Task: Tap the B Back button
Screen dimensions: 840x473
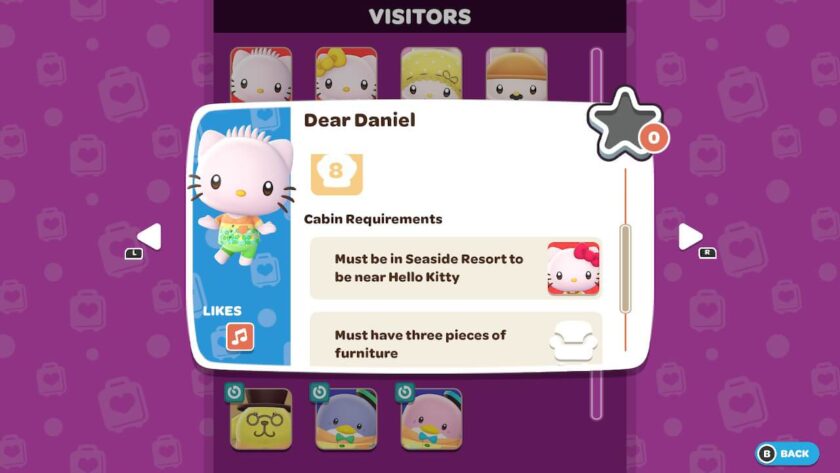Action: (x=786, y=453)
